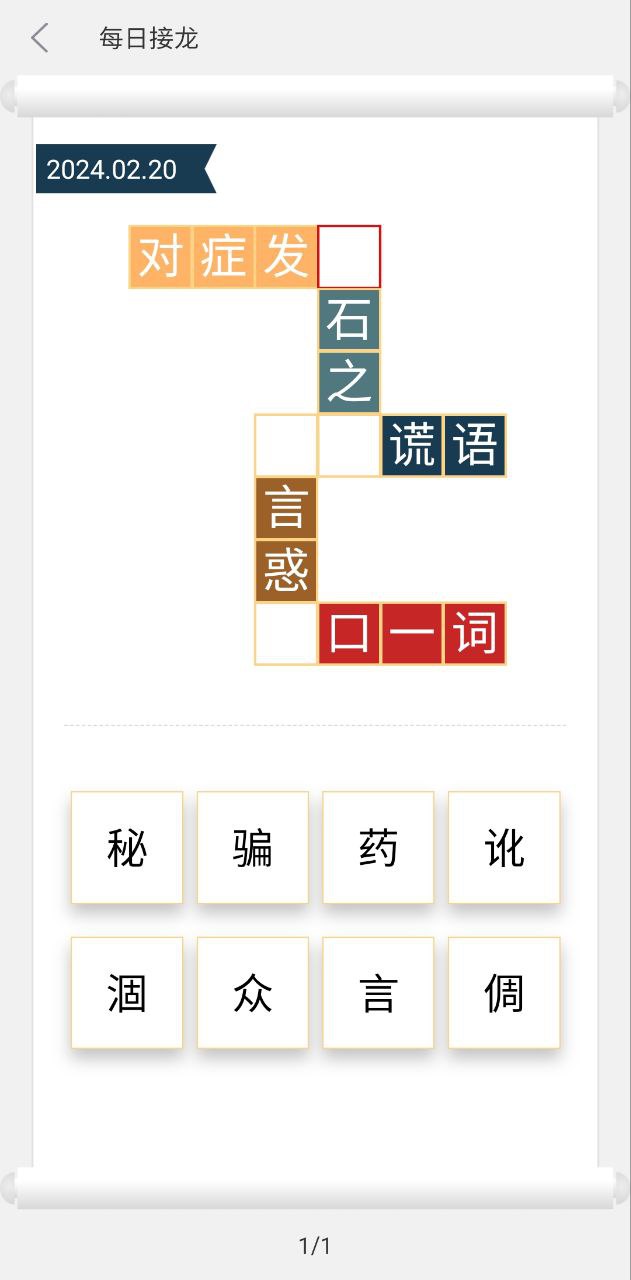Go back from the 每日接龙 page

tap(40, 39)
